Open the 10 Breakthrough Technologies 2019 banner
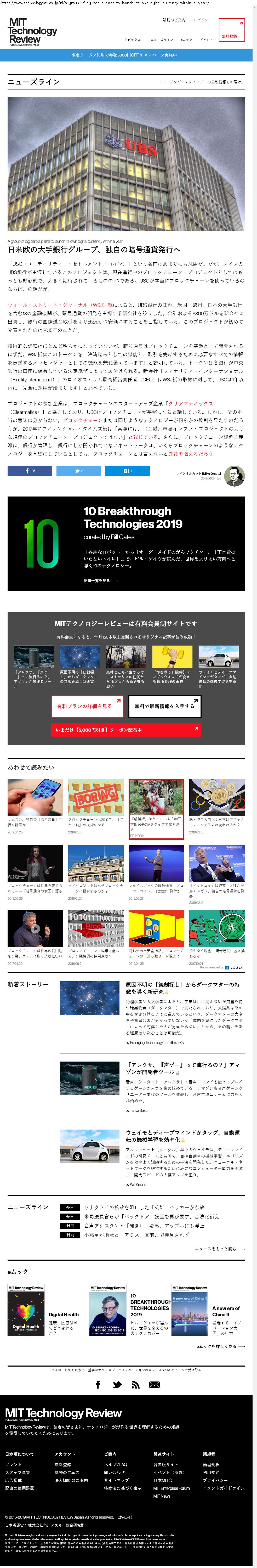Image resolution: width=257 pixels, height=1568 pixels. click(126, 544)
